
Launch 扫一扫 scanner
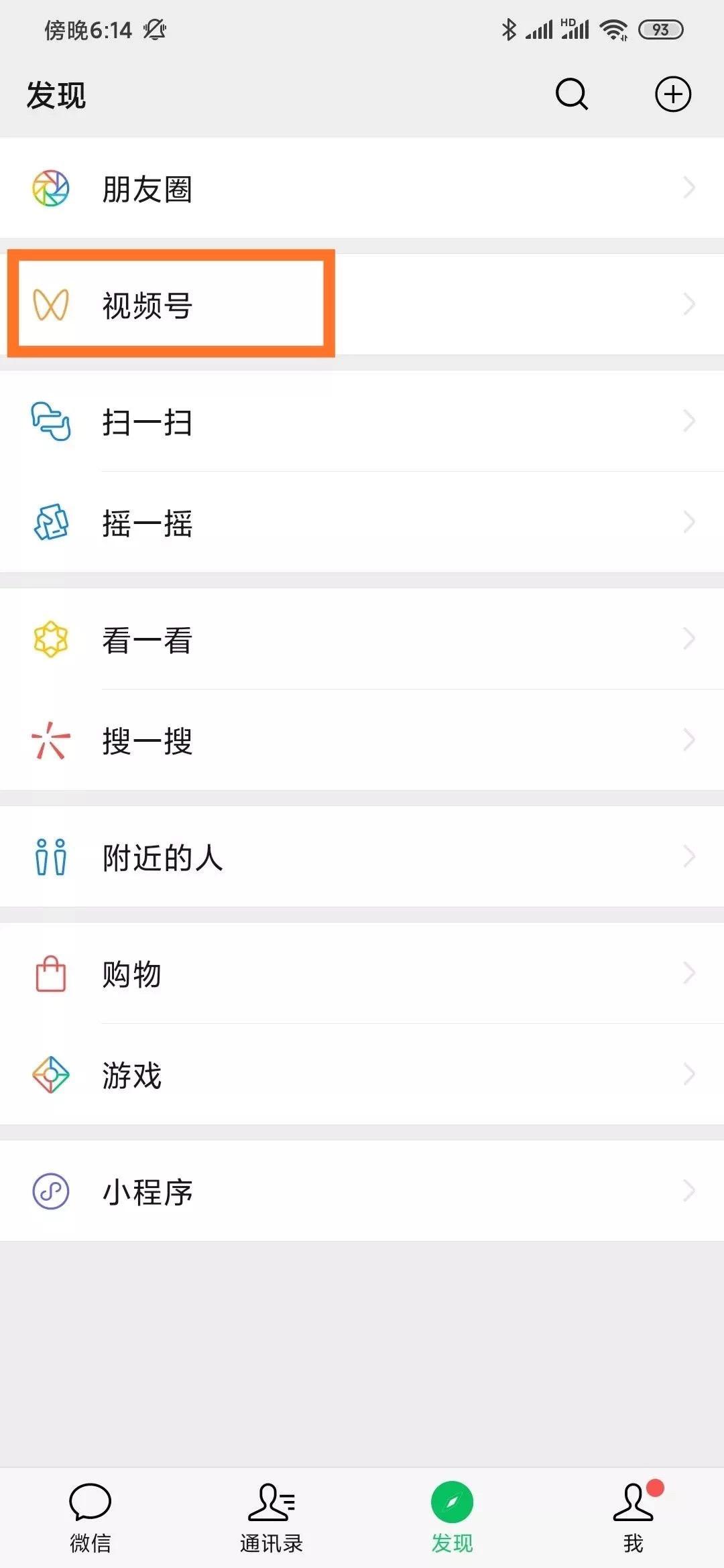click(x=362, y=422)
